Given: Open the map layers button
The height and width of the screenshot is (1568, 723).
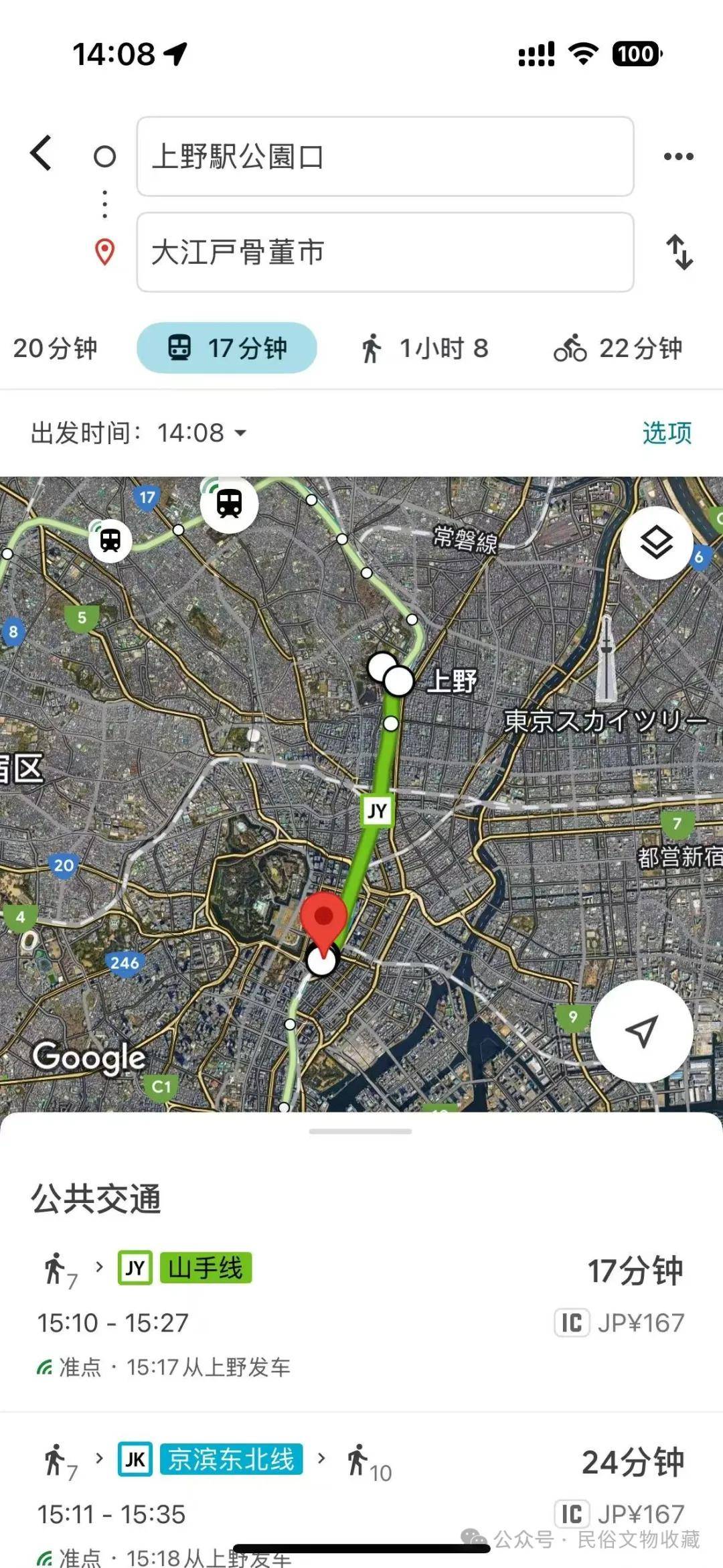Looking at the screenshot, I should [656, 543].
